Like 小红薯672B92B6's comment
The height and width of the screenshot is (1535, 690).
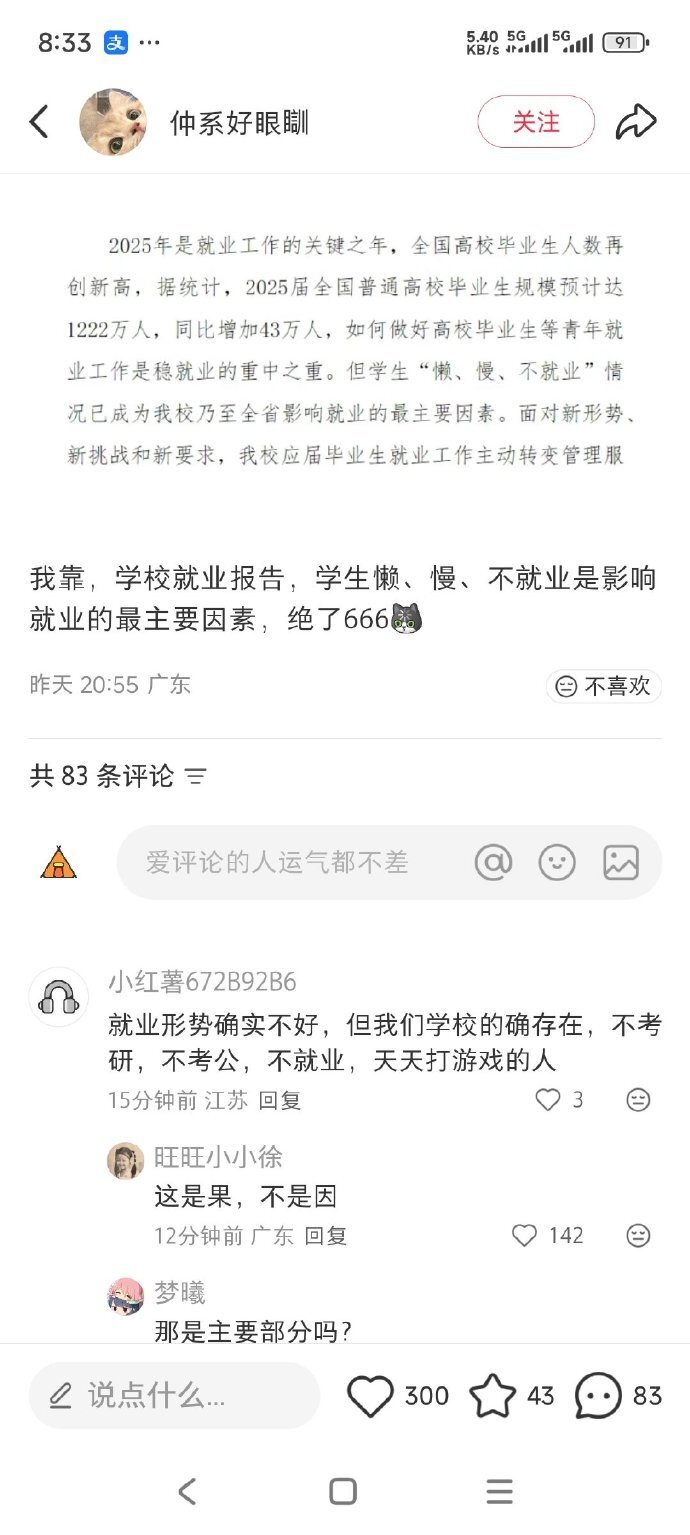pyautogui.click(x=548, y=1100)
